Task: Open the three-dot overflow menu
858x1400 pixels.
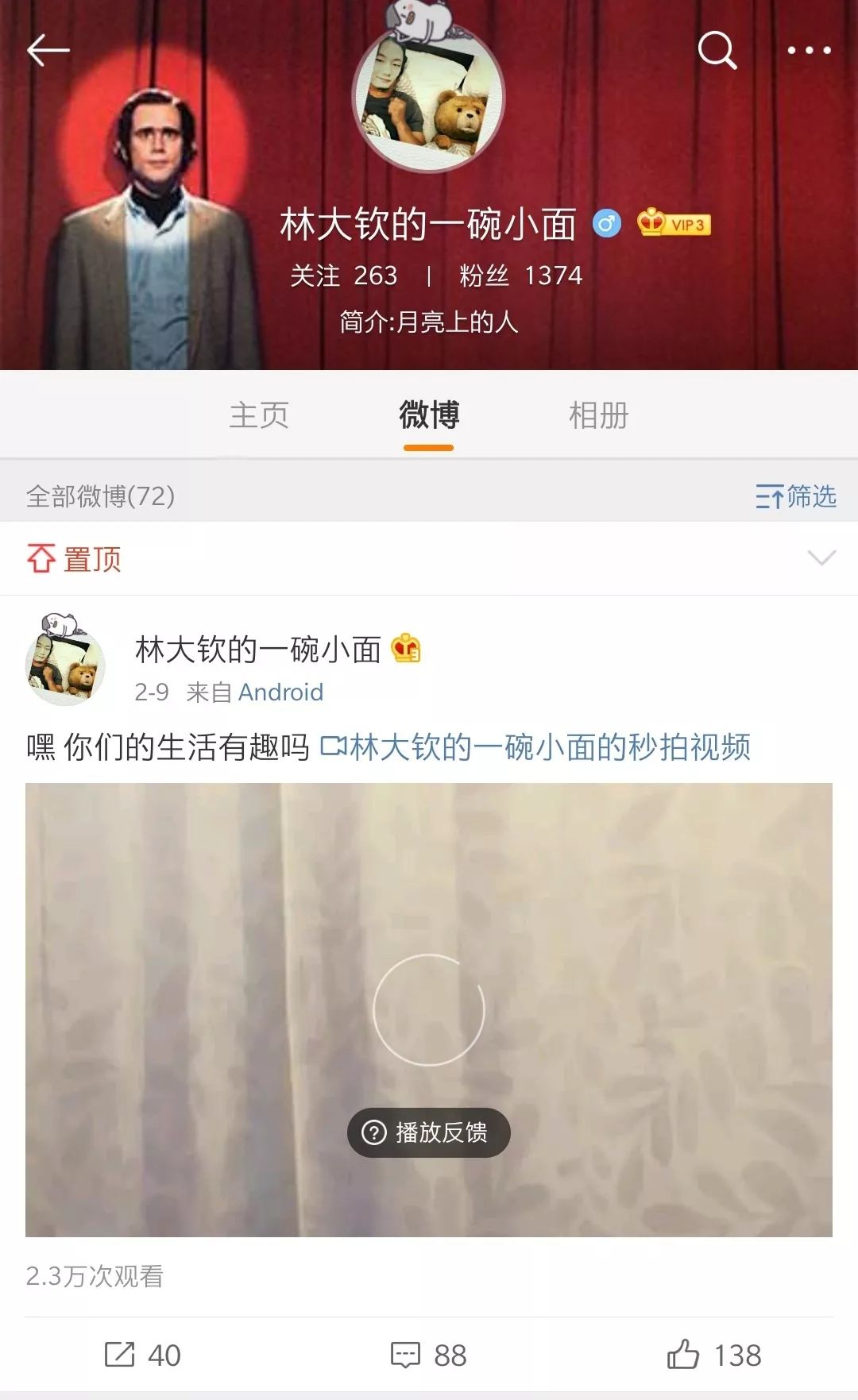Action: click(x=809, y=50)
